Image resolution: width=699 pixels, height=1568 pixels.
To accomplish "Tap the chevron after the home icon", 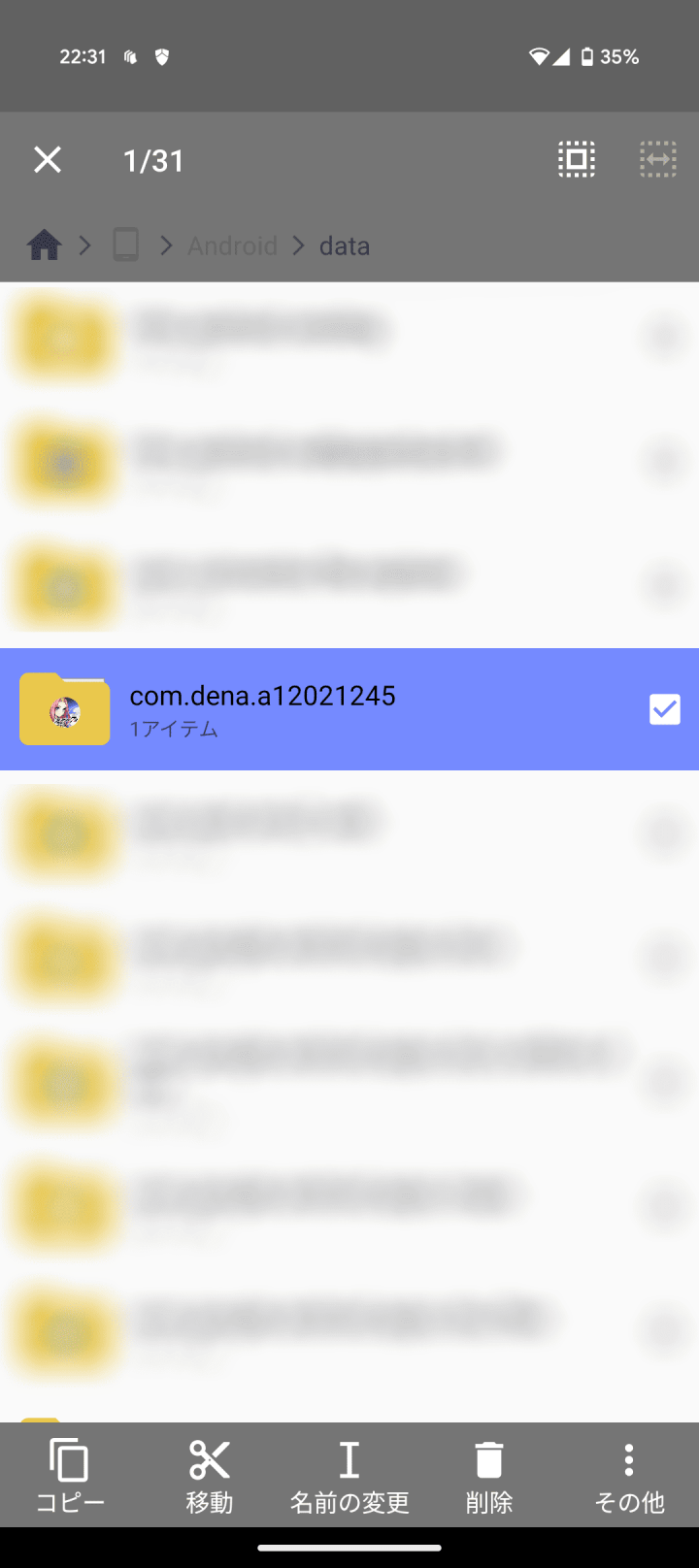I will tap(84, 245).
